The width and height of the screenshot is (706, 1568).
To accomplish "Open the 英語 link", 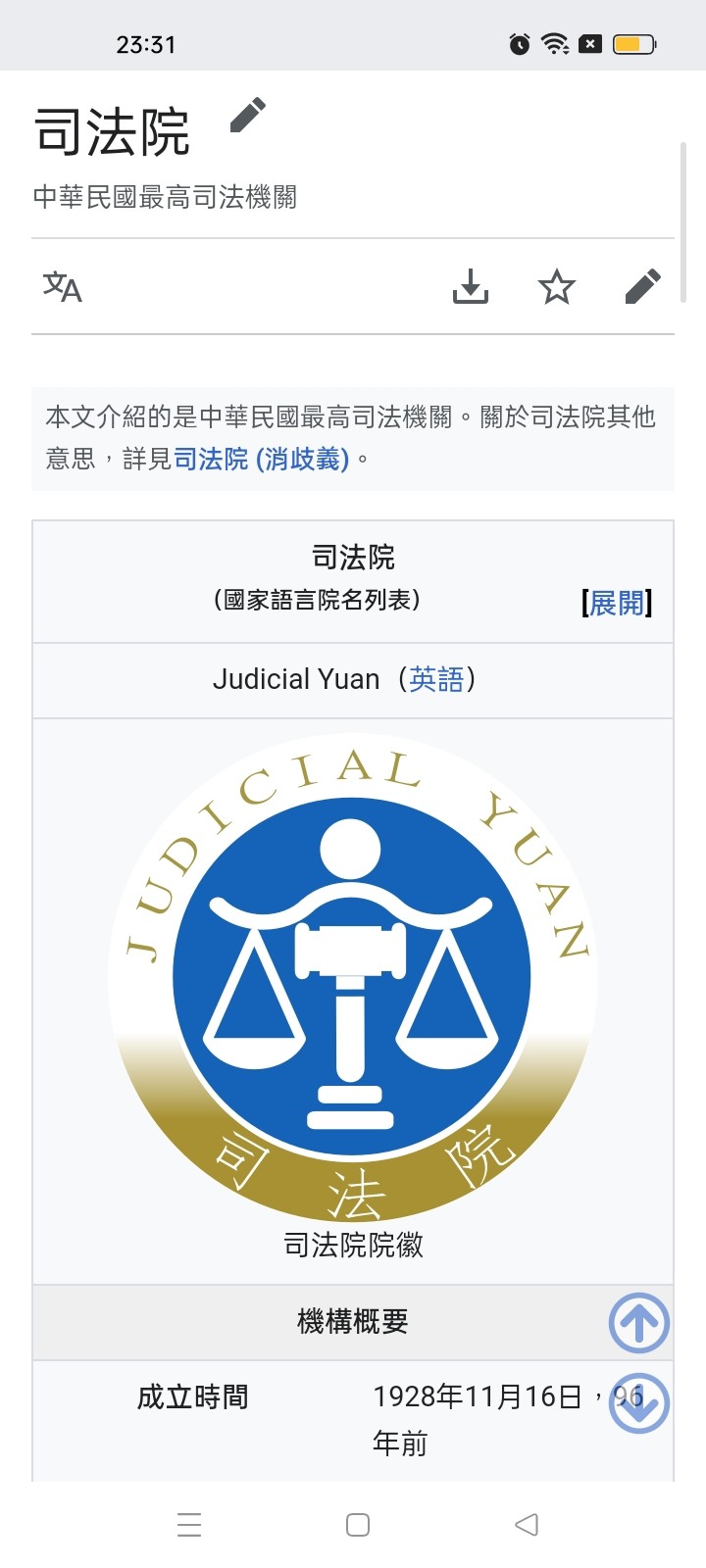I will [x=436, y=679].
